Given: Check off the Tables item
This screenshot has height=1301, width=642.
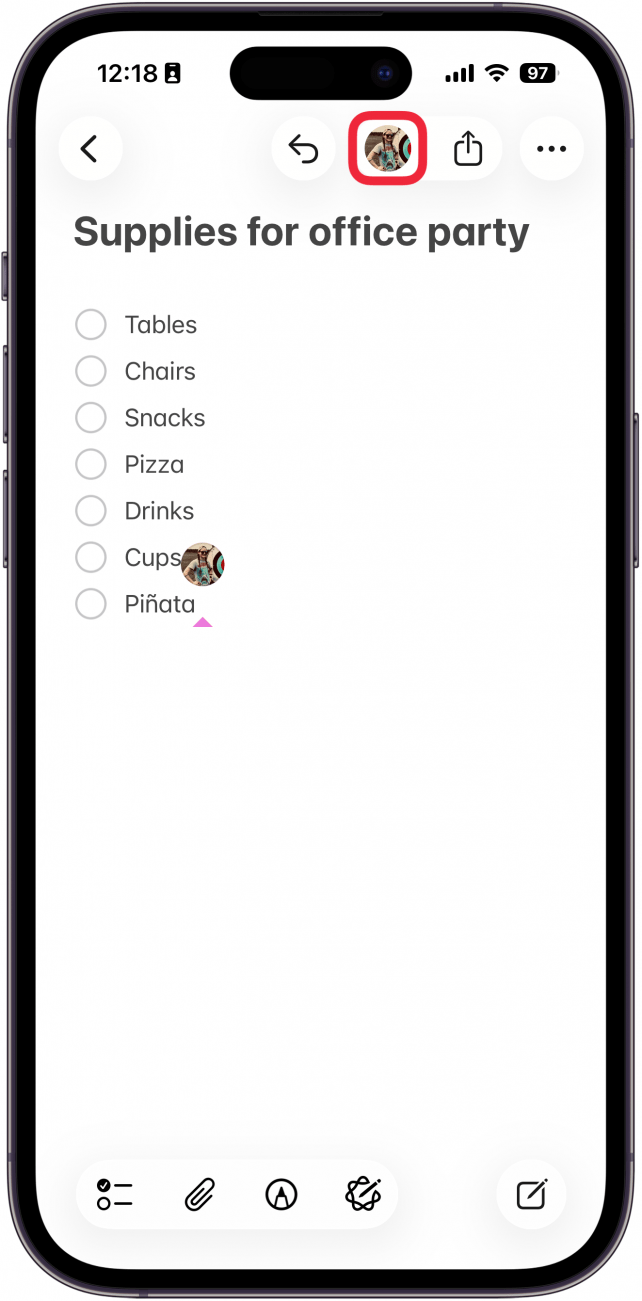Looking at the screenshot, I should 91,325.
